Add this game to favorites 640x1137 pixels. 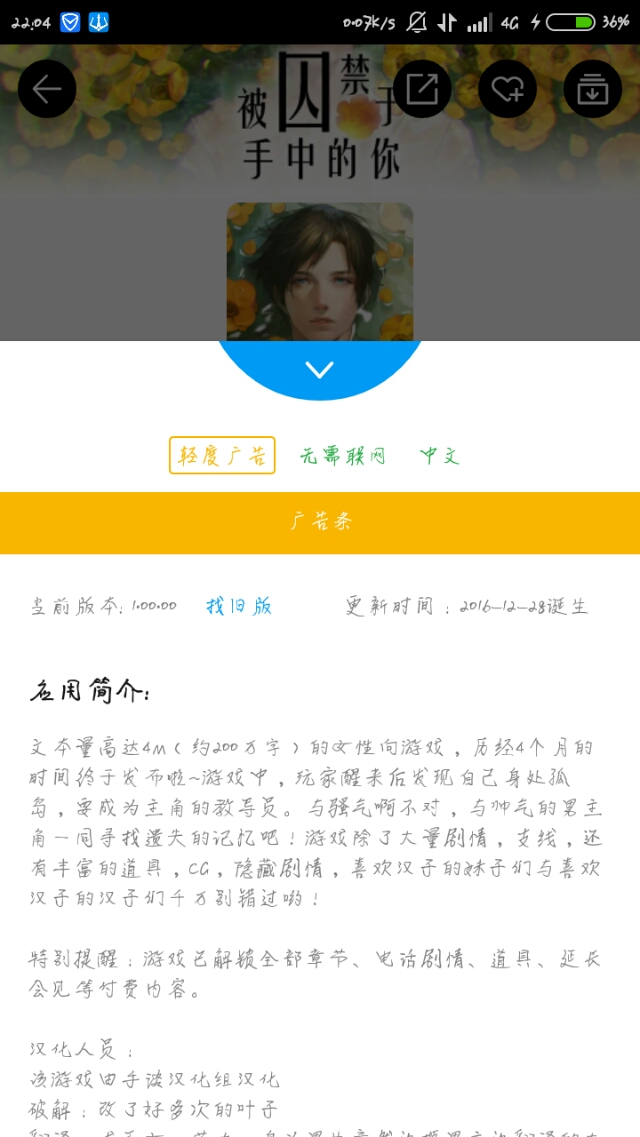point(507,89)
